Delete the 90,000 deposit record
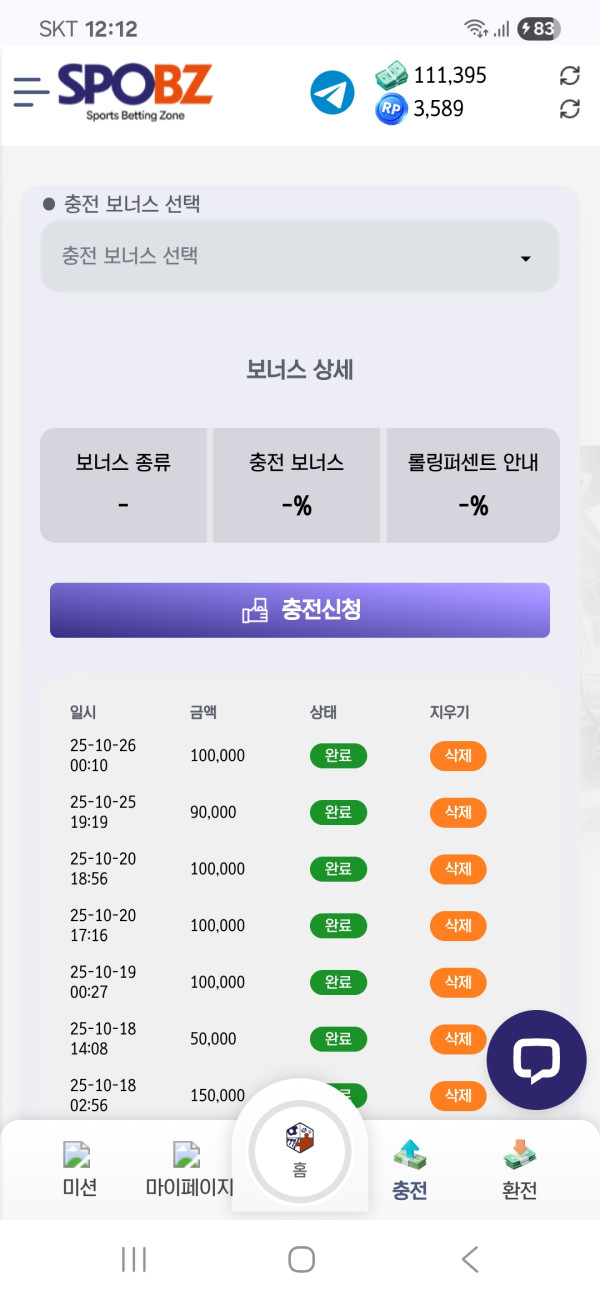The width and height of the screenshot is (600, 1300). click(x=458, y=812)
